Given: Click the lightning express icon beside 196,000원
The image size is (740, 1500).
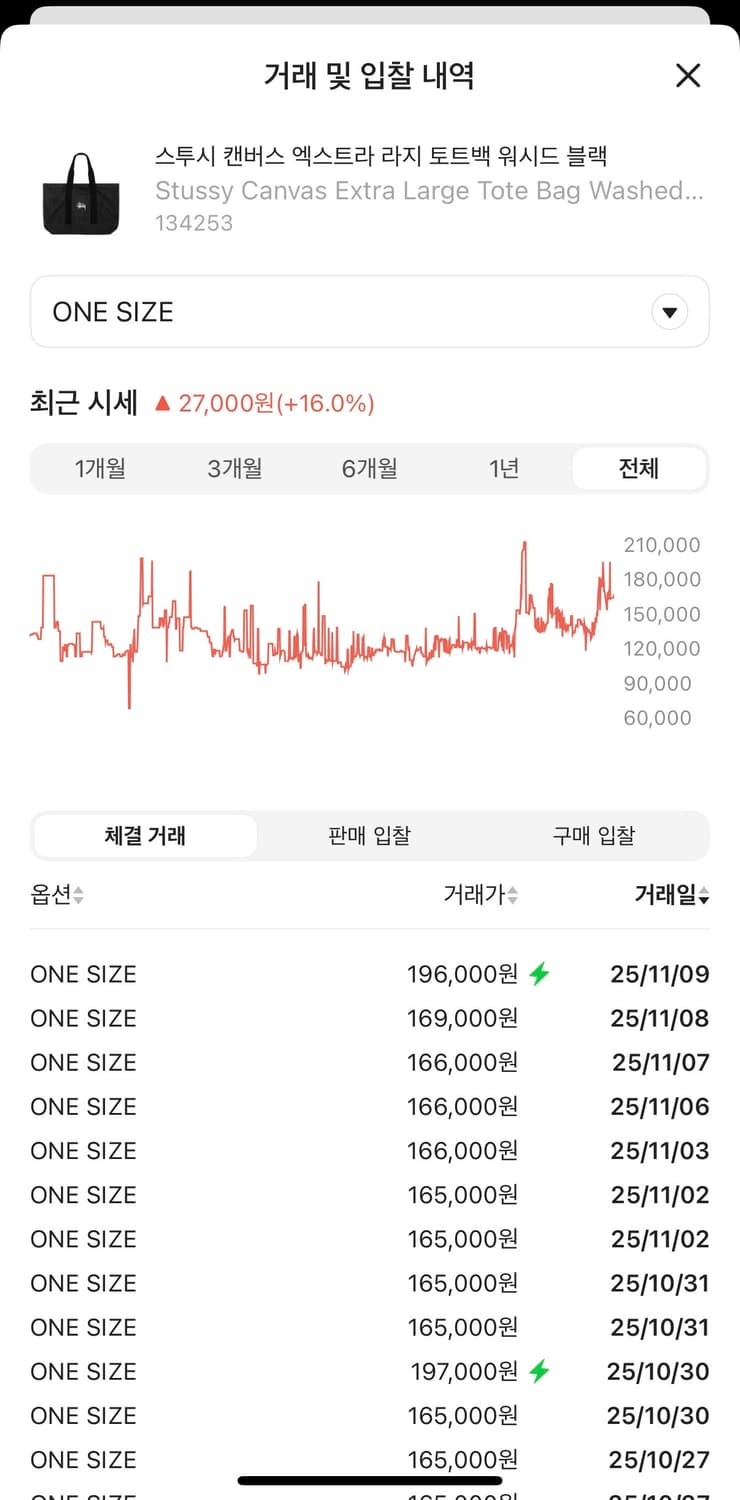Looking at the screenshot, I should click(541, 973).
